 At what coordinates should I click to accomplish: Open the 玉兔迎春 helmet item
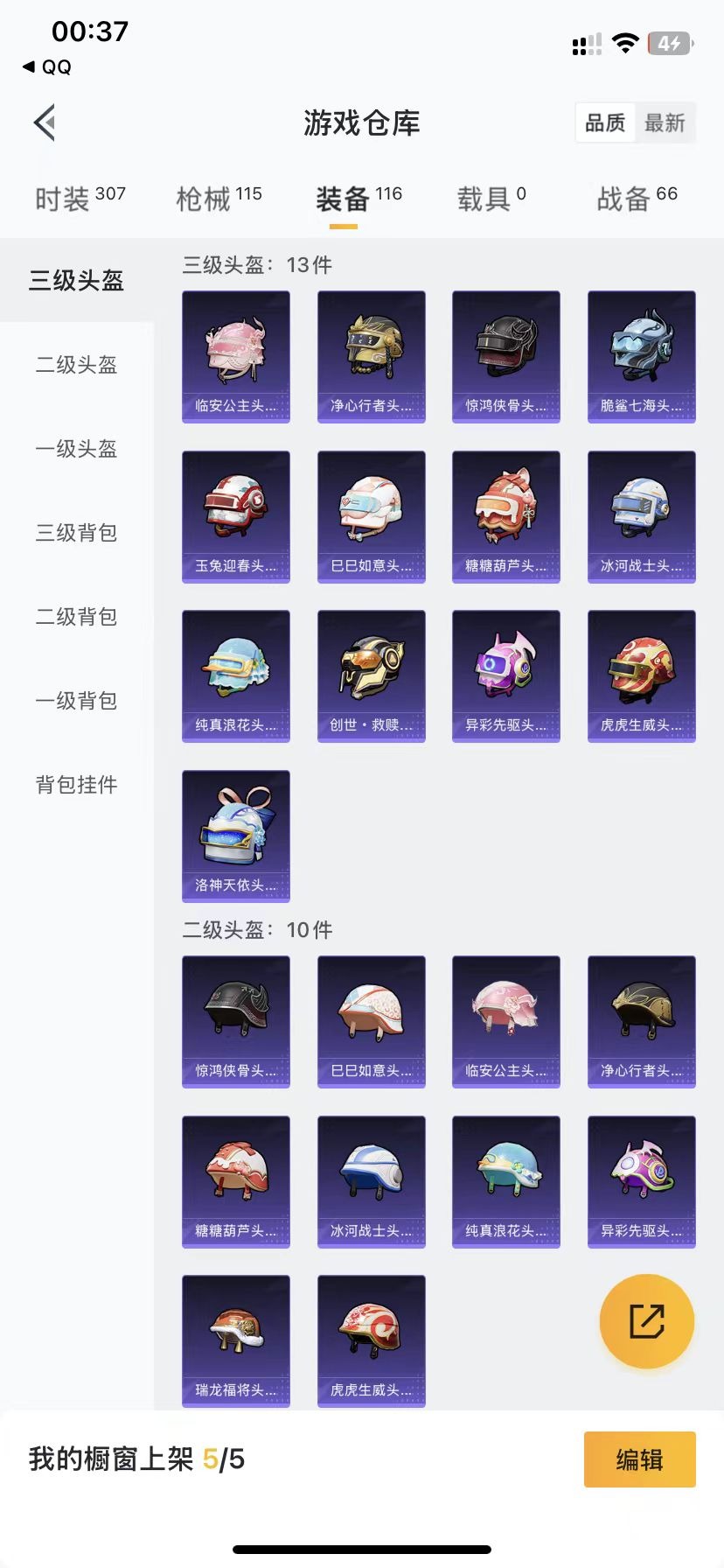235,516
